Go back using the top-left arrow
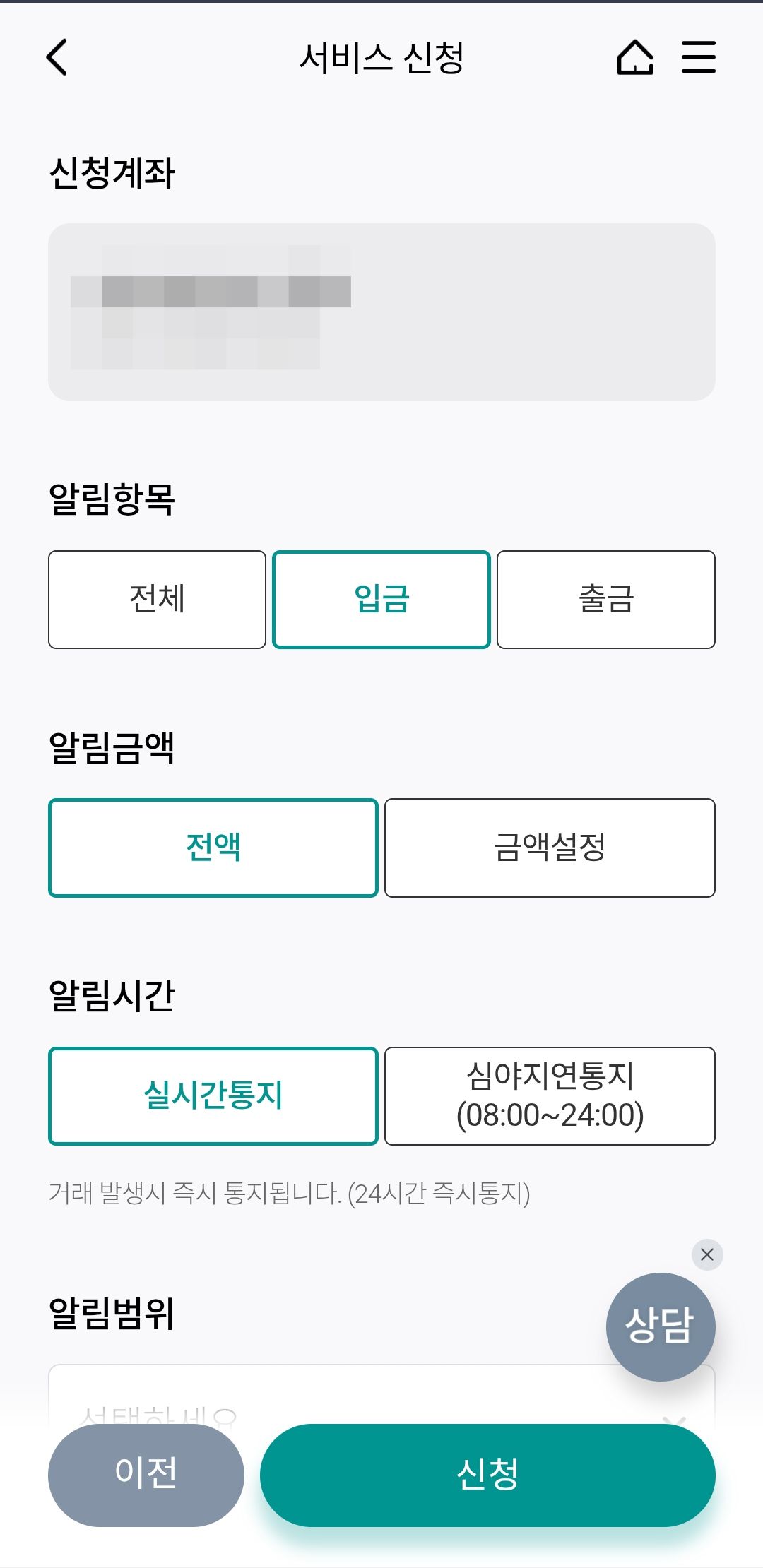Image resolution: width=763 pixels, height=1568 pixels. [x=57, y=57]
